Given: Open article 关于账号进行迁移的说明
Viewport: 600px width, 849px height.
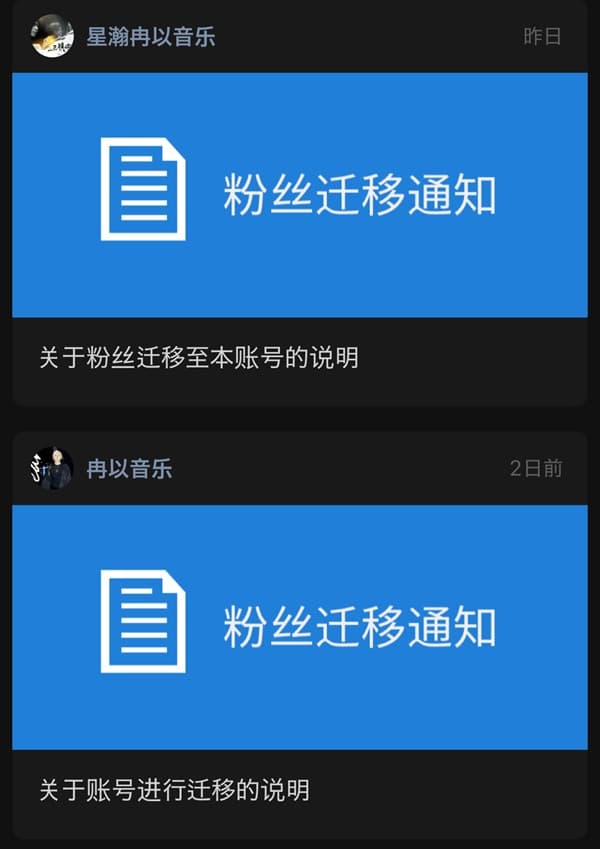Looking at the screenshot, I should pyautogui.click(x=174, y=790).
